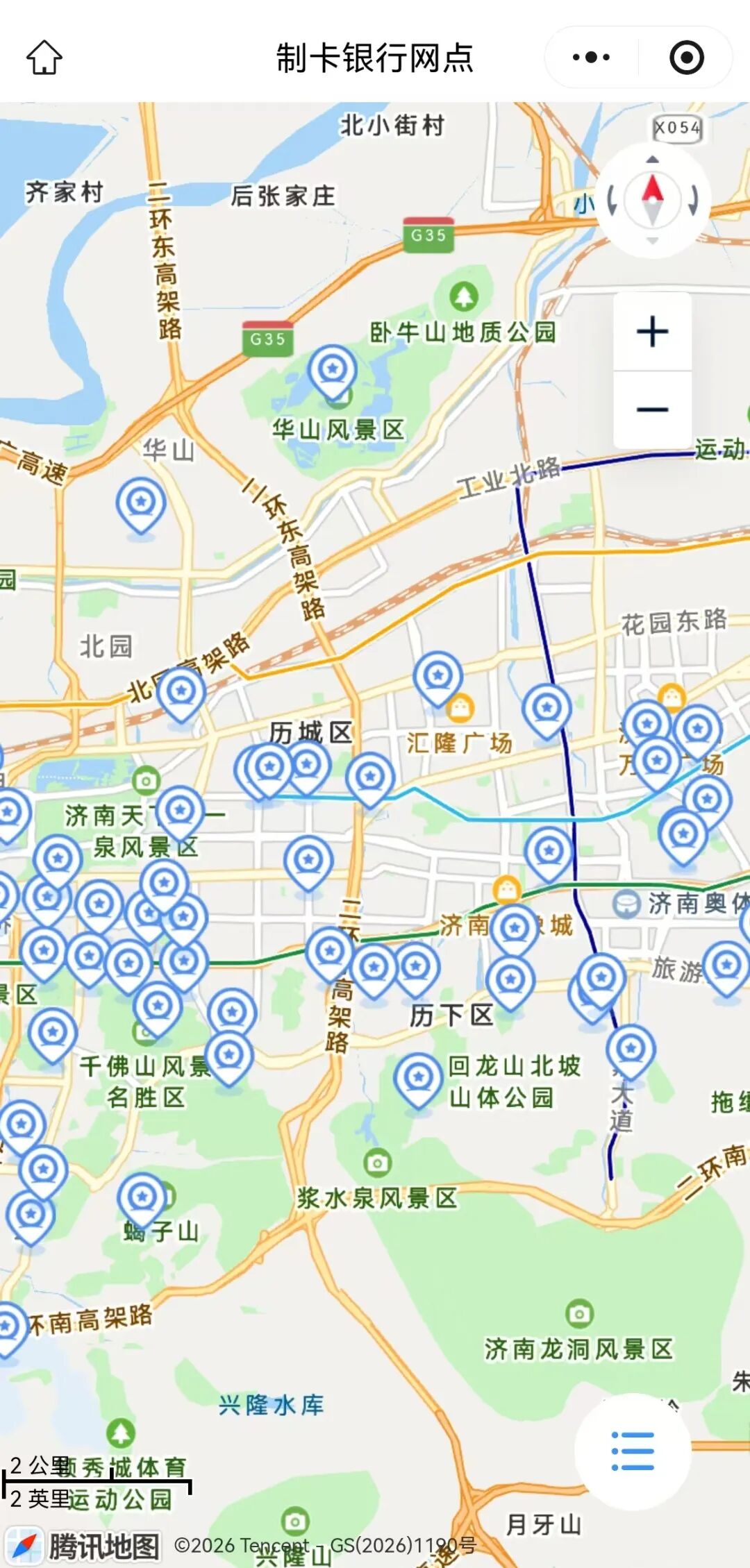Tap the marker above 汇隆广场
This screenshot has height=1568, width=750.
(x=437, y=676)
